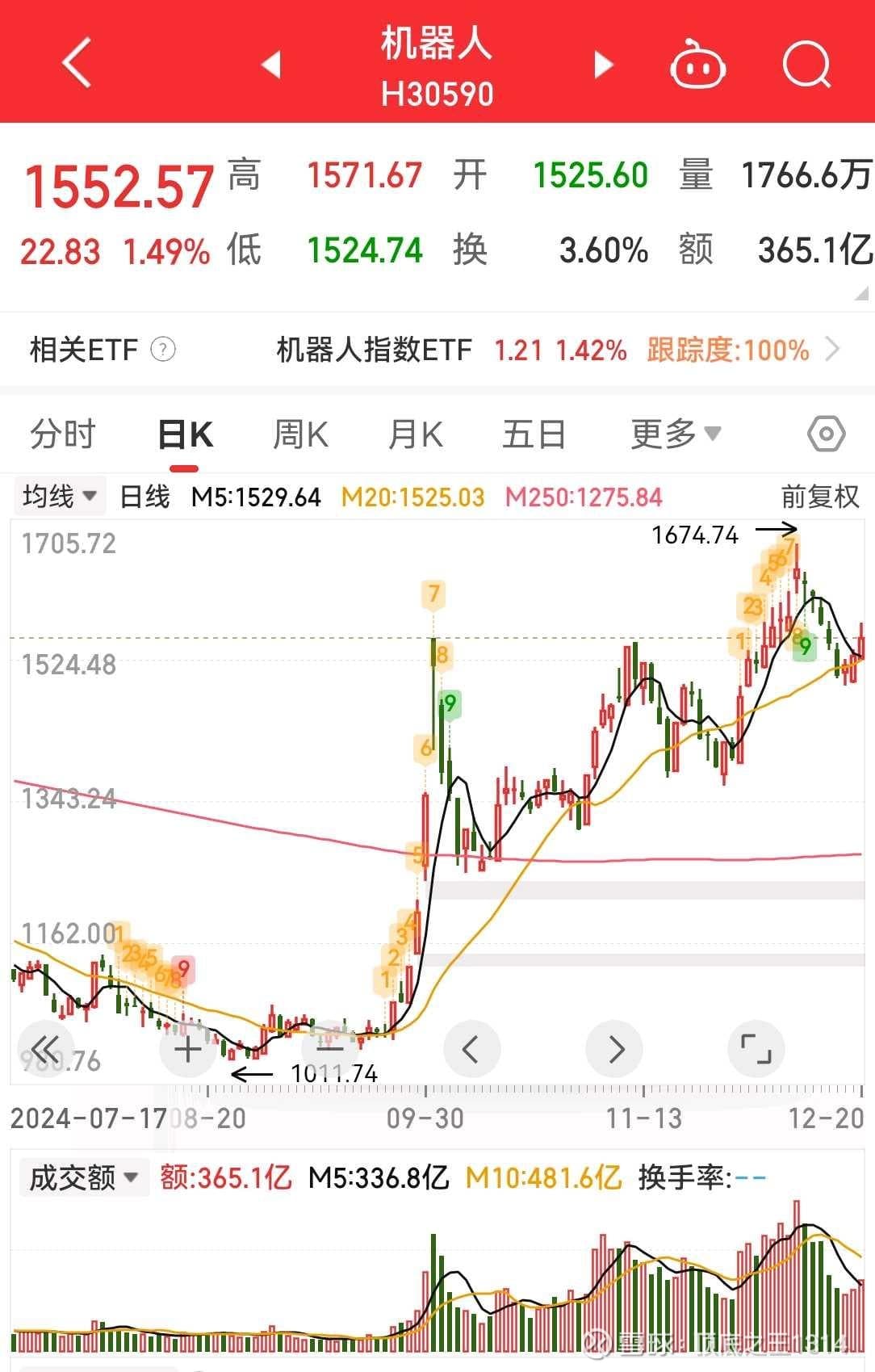The width and height of the screenshot is (875, 1372).
Task: Show the 五日 chart tab
Action: click(x=534, y=434)
